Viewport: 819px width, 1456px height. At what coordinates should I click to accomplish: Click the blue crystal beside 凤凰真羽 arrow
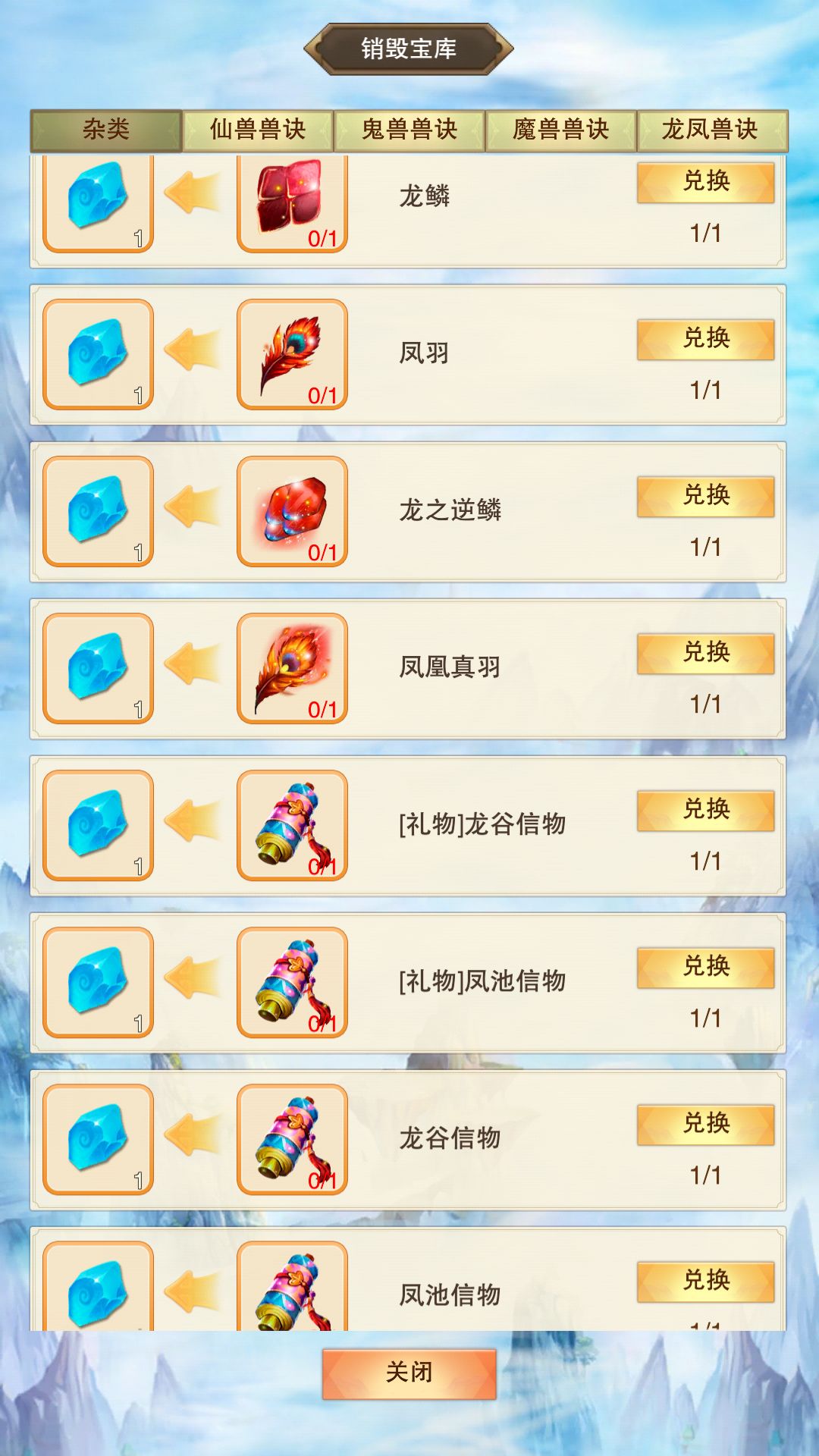pyautogui.click(x=99, y=667)
